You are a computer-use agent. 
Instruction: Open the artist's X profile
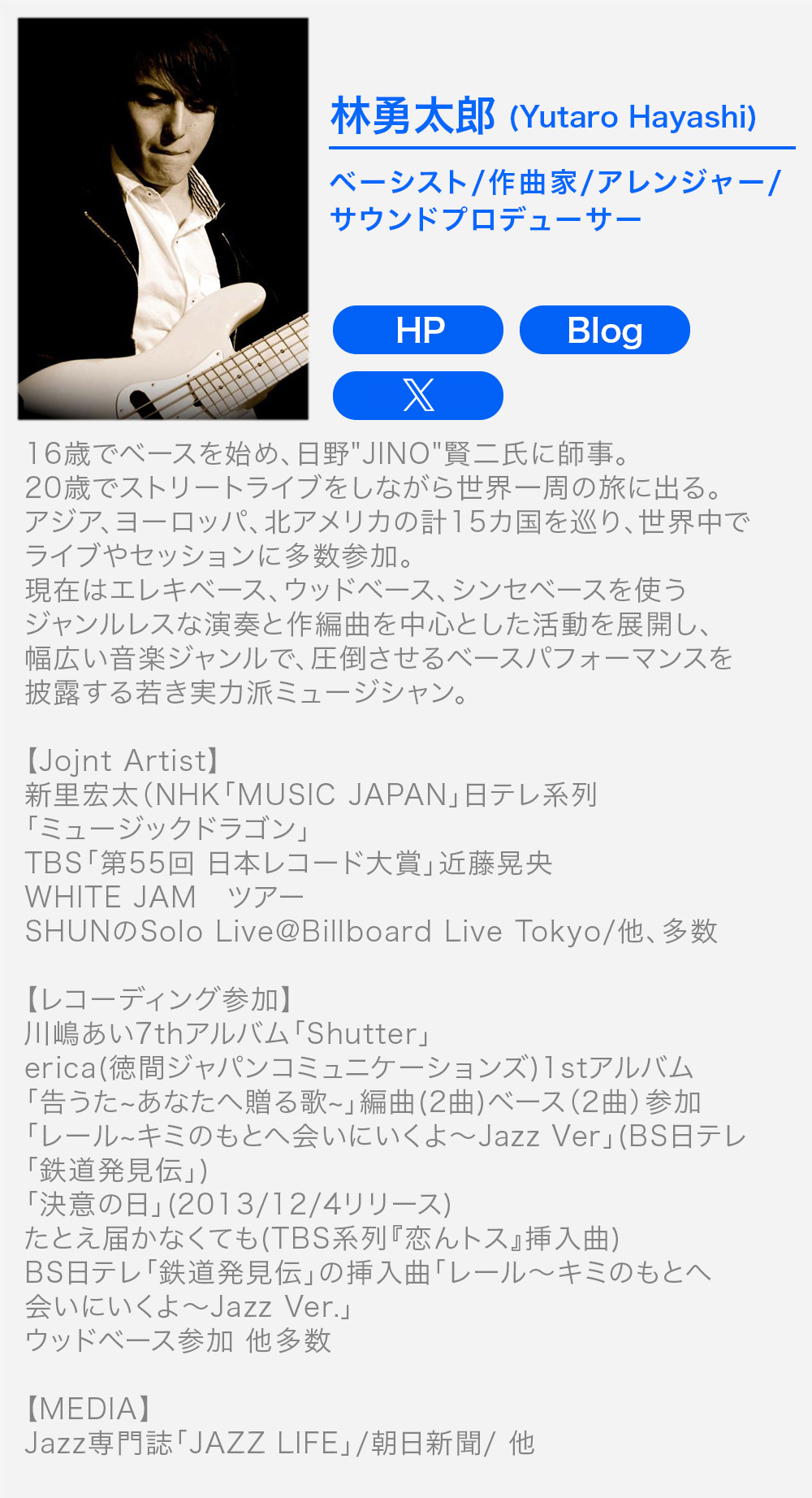coord(418,396)
